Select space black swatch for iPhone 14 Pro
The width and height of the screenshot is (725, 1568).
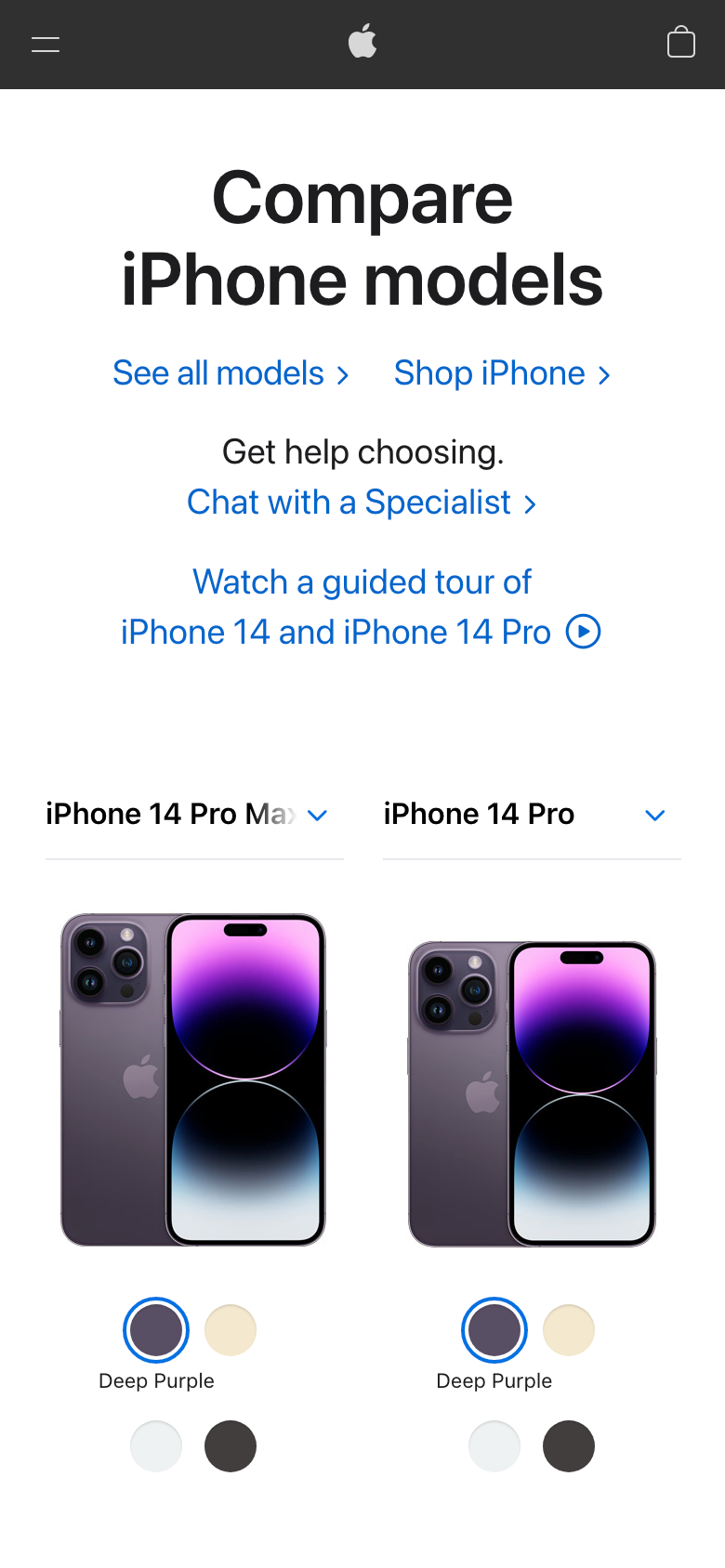click(569, 1446)
